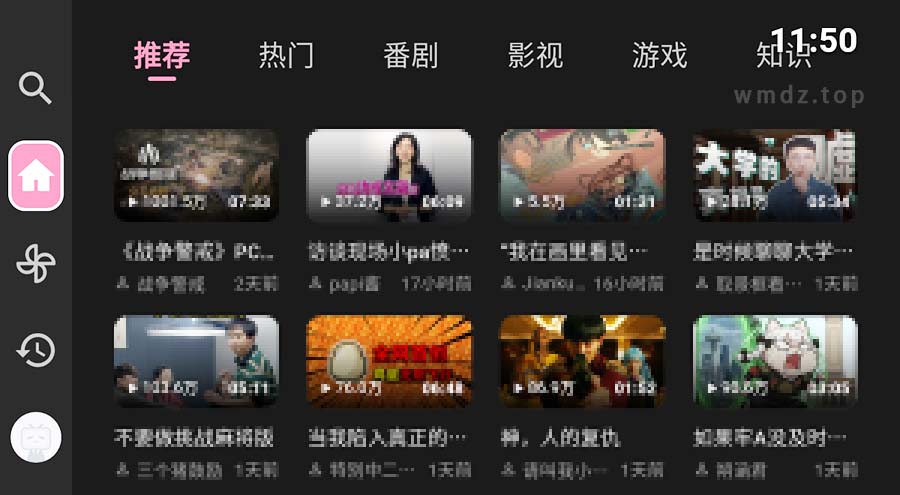The height and width of the screenshot is (495, 900).
Task: Play the 如果牢A没及时 video
Action: tap(775, 361)
